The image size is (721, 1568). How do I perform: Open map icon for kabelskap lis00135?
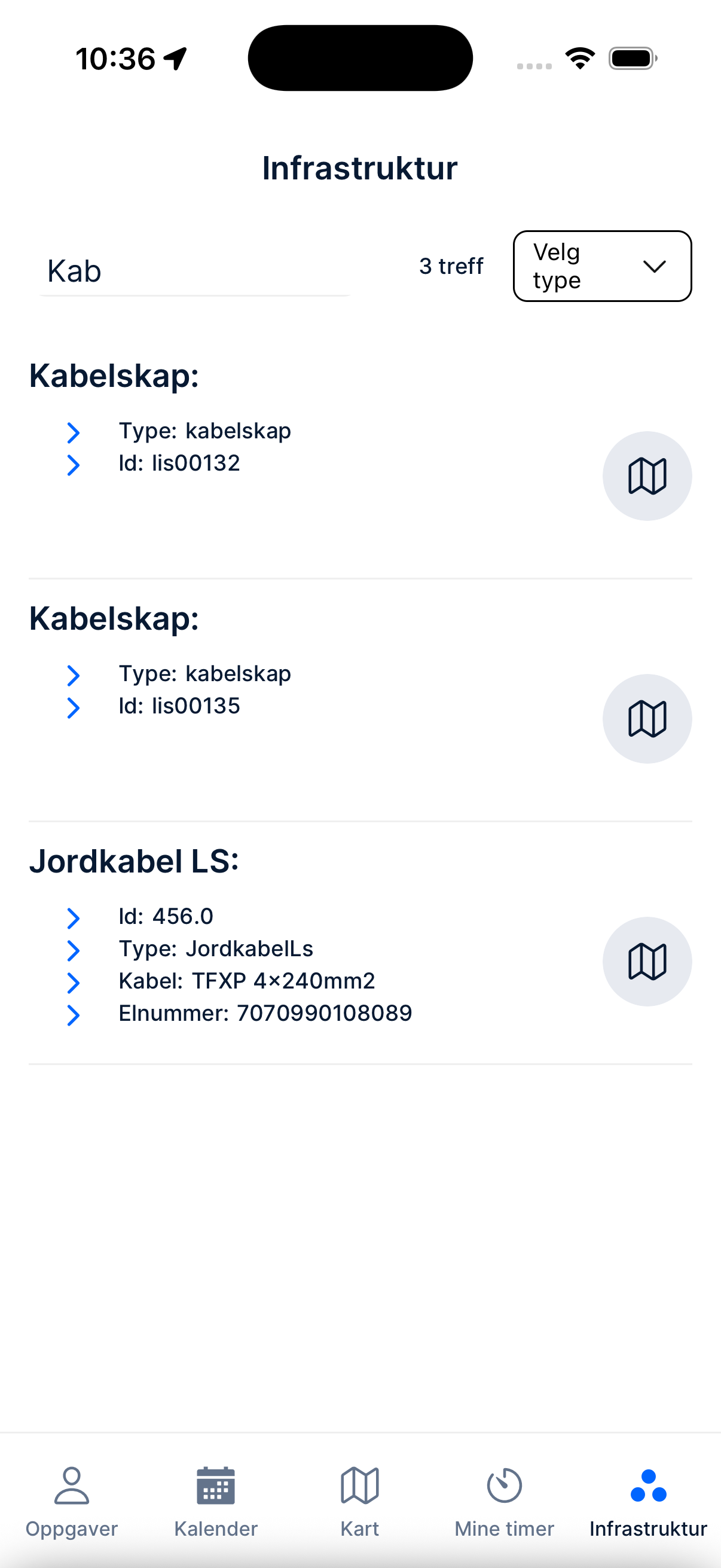point(647,718)
